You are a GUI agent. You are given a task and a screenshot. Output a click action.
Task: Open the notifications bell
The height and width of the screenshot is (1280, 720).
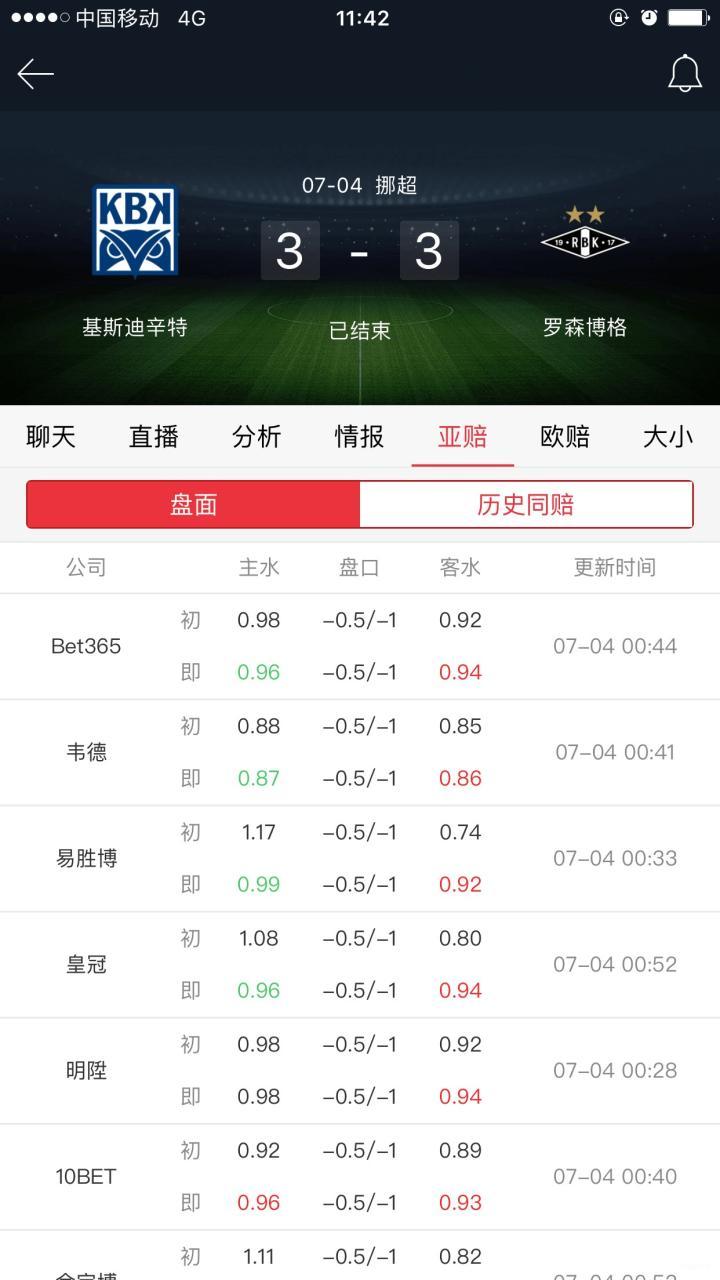[x=685, y=74]
